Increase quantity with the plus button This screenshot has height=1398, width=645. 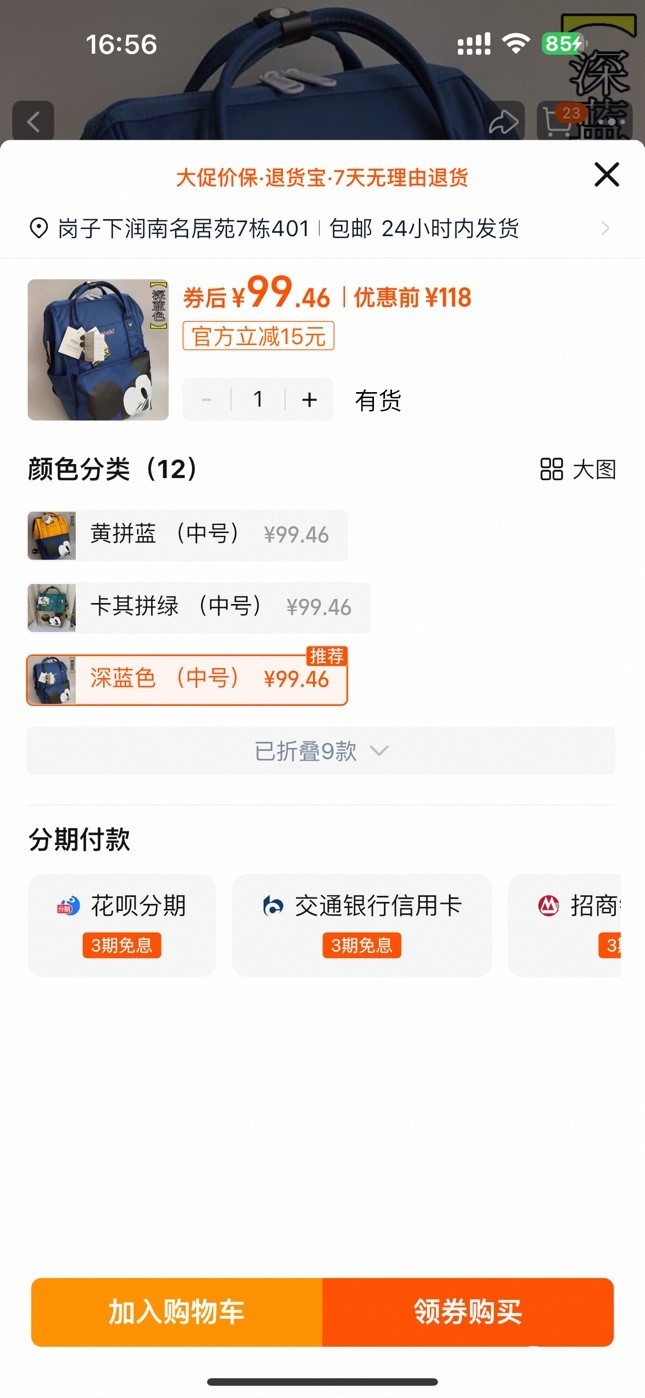pyautogui.click(x=309, y=400)
